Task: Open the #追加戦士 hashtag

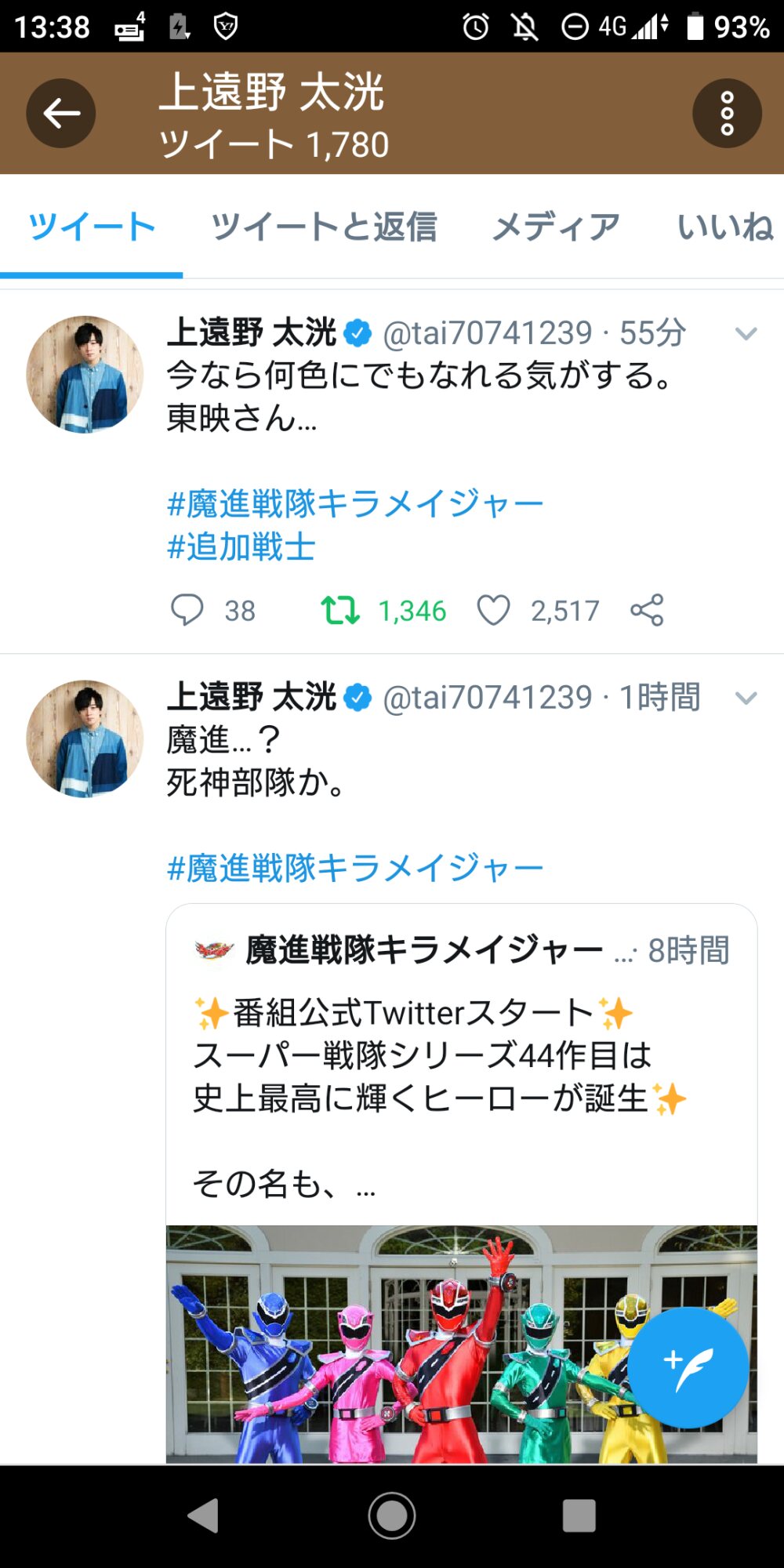Action: [241, 546]
